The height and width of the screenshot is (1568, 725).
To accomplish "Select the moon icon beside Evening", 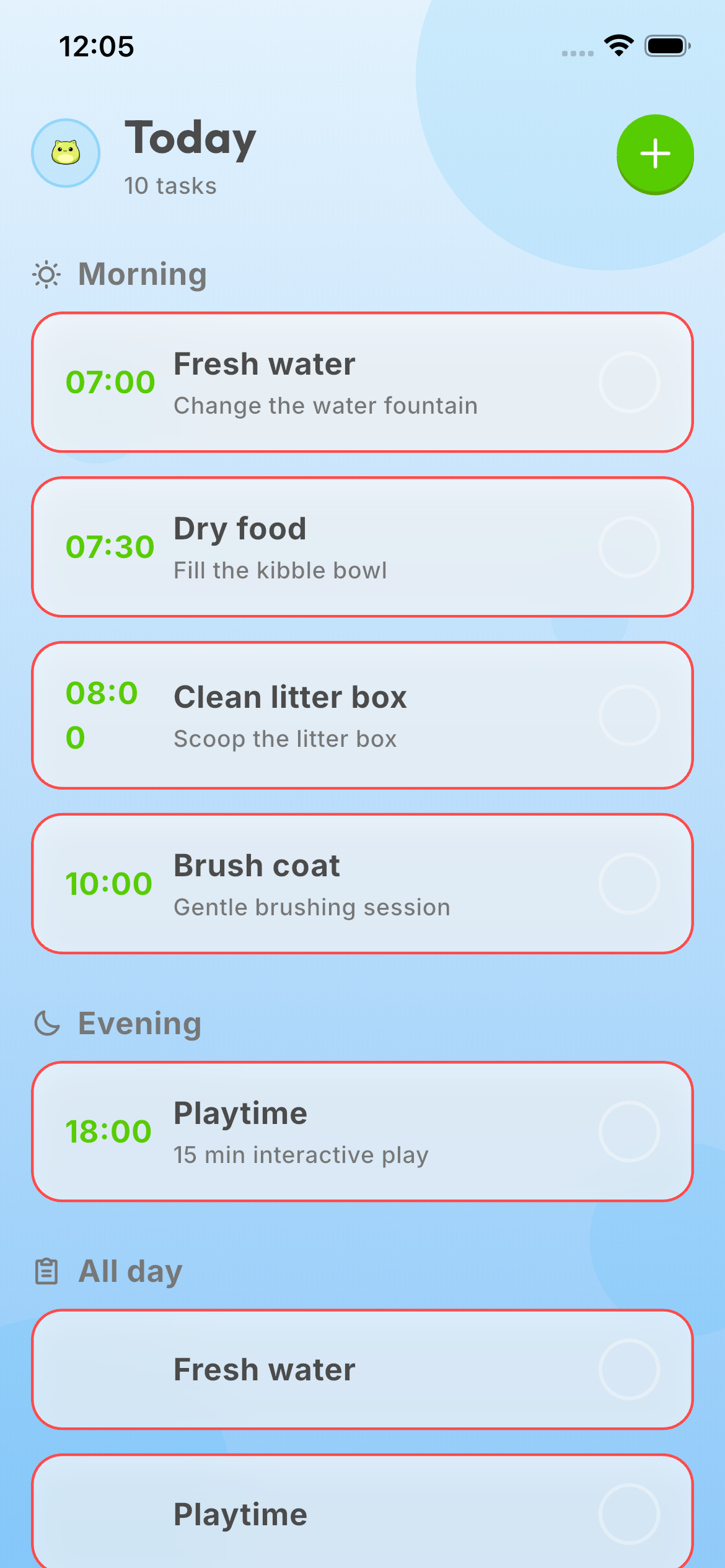I will [46, 1022].
